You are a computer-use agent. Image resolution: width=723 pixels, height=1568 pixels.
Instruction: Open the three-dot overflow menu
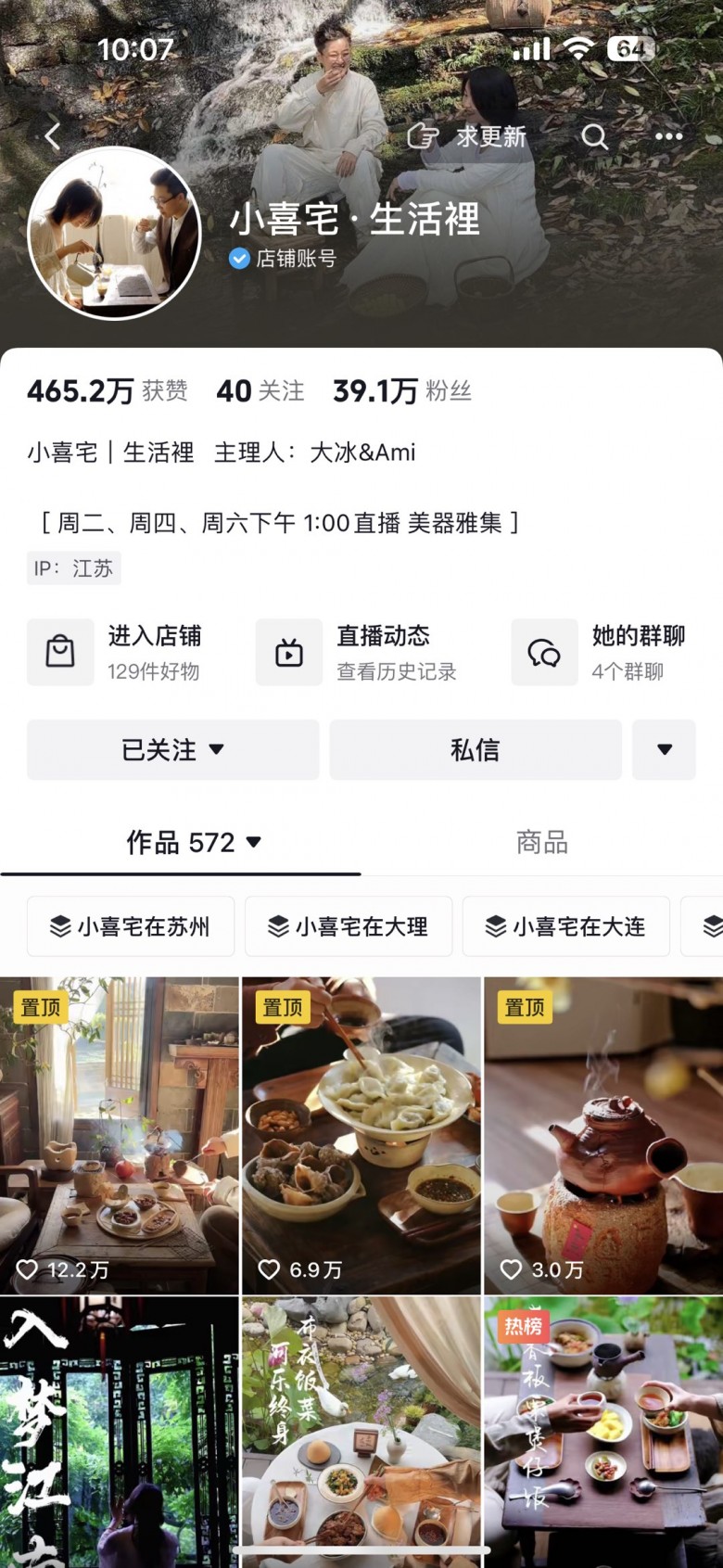tap(668, 137)
